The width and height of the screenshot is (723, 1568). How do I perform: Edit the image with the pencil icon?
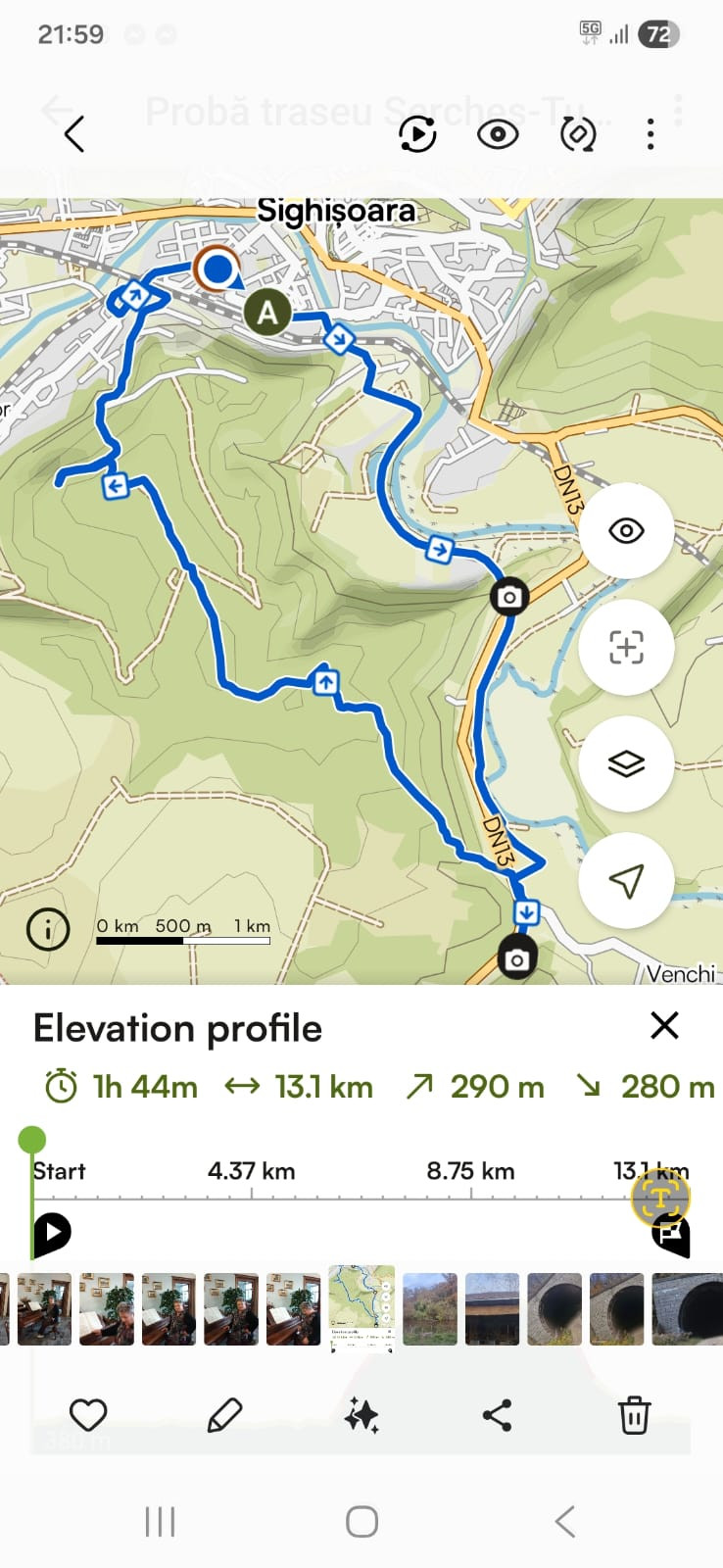click(224, 1415)
